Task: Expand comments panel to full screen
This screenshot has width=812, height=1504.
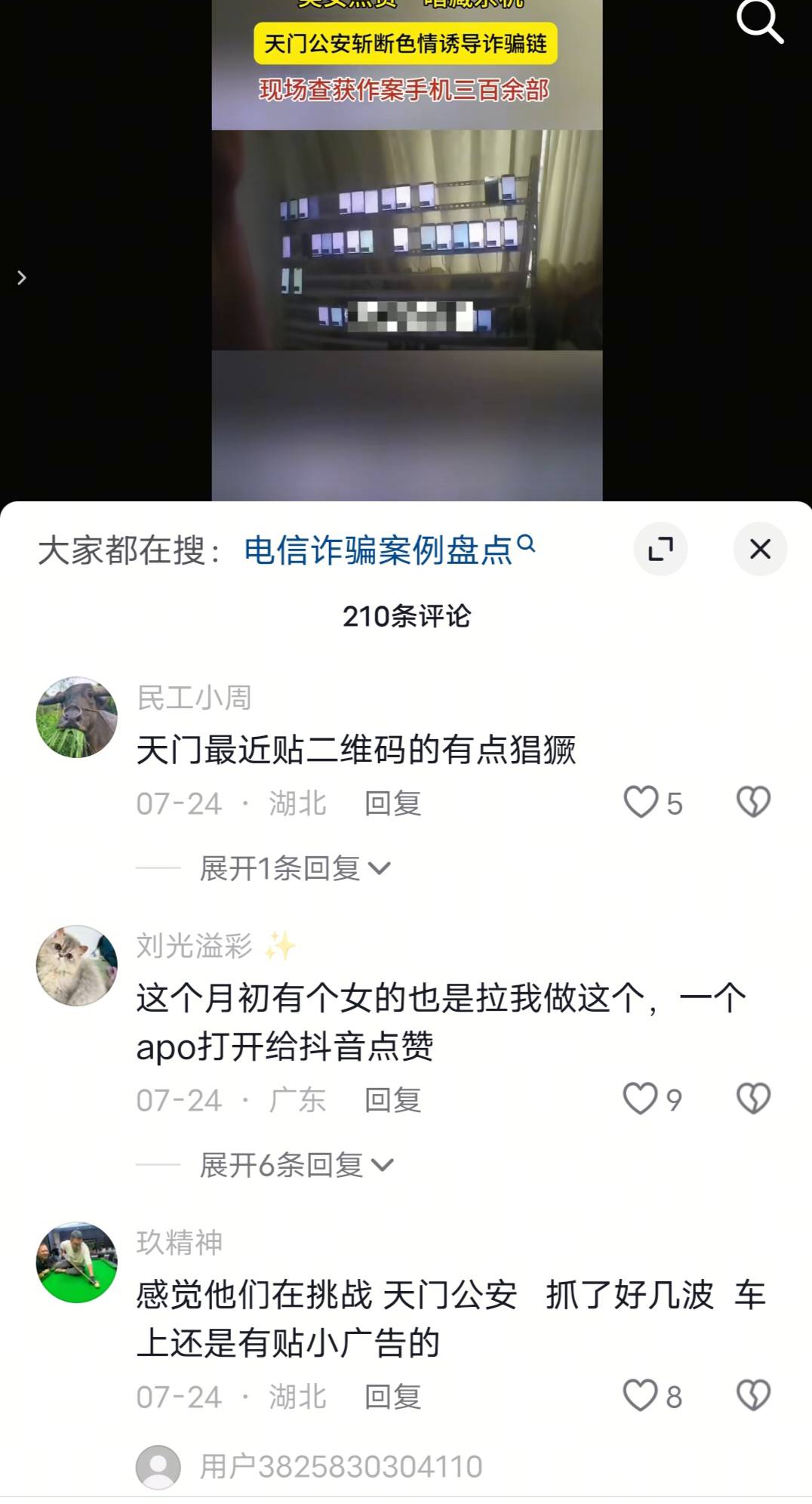Action: (660, 549)
